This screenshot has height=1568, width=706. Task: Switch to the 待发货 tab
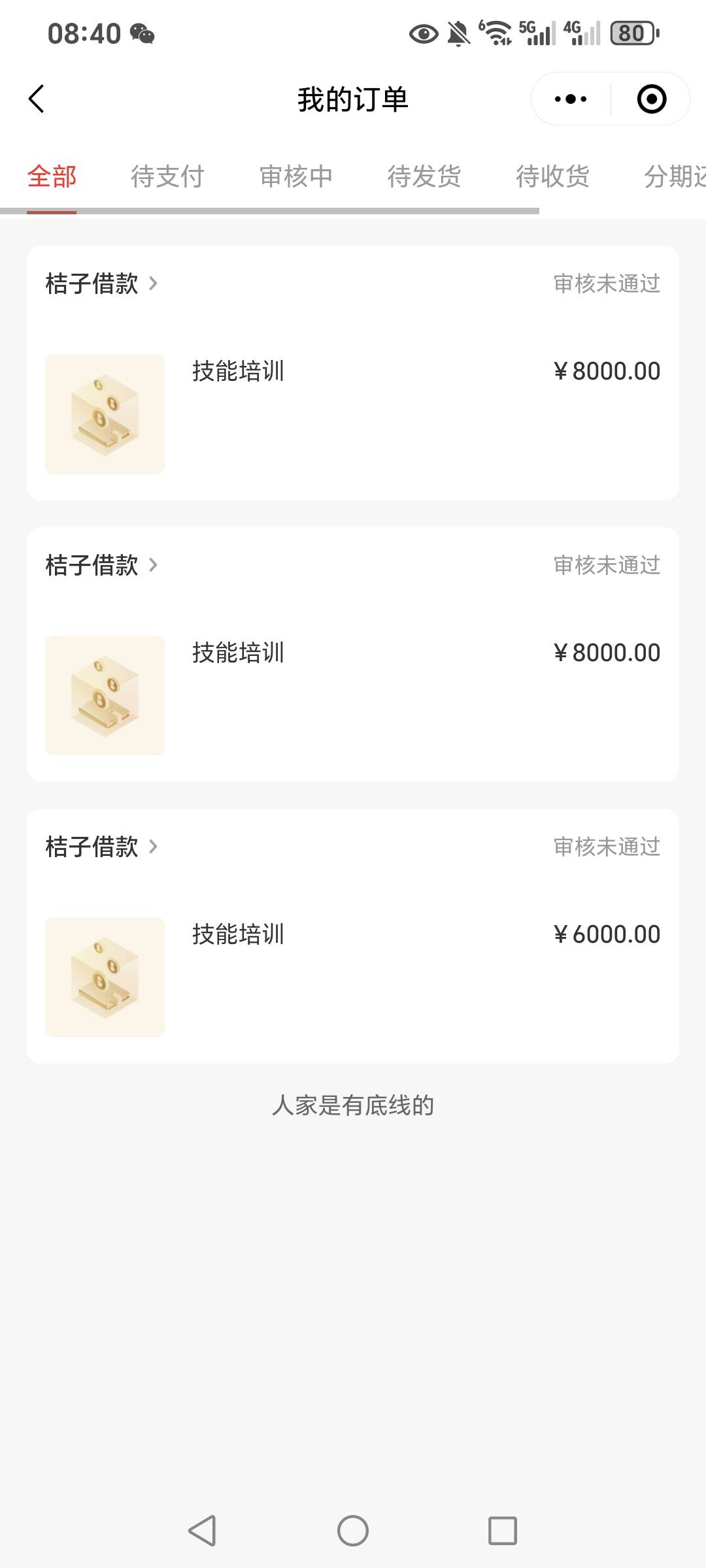point(424,176)
